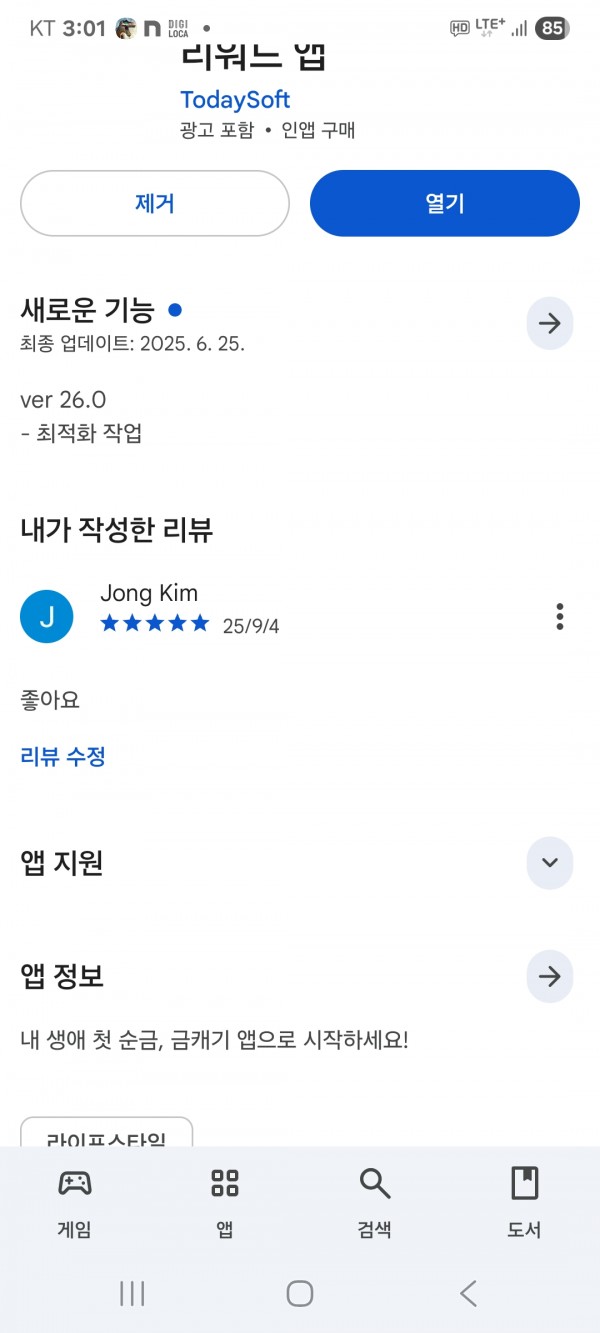Switch to the 검색 tab
The height and width of the screenshot is (1333, 600).
[375, 1203]
